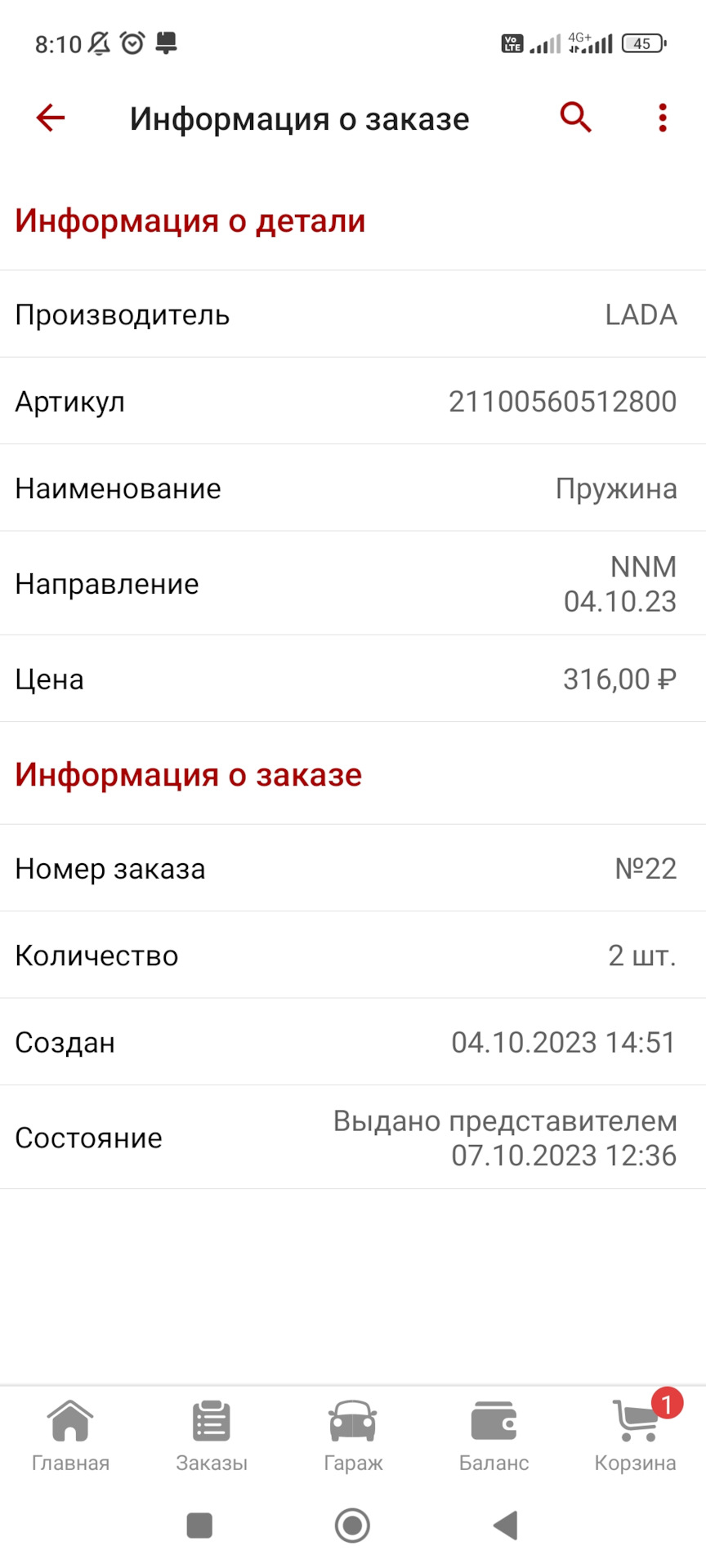Screen dimensions: 706x1568
Task: Open the three-dot overflow menu
Action: (662, 117)
